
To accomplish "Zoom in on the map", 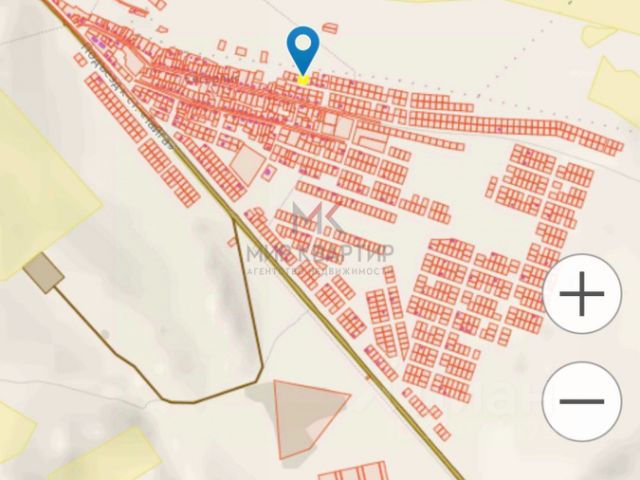I will point(583,295).
